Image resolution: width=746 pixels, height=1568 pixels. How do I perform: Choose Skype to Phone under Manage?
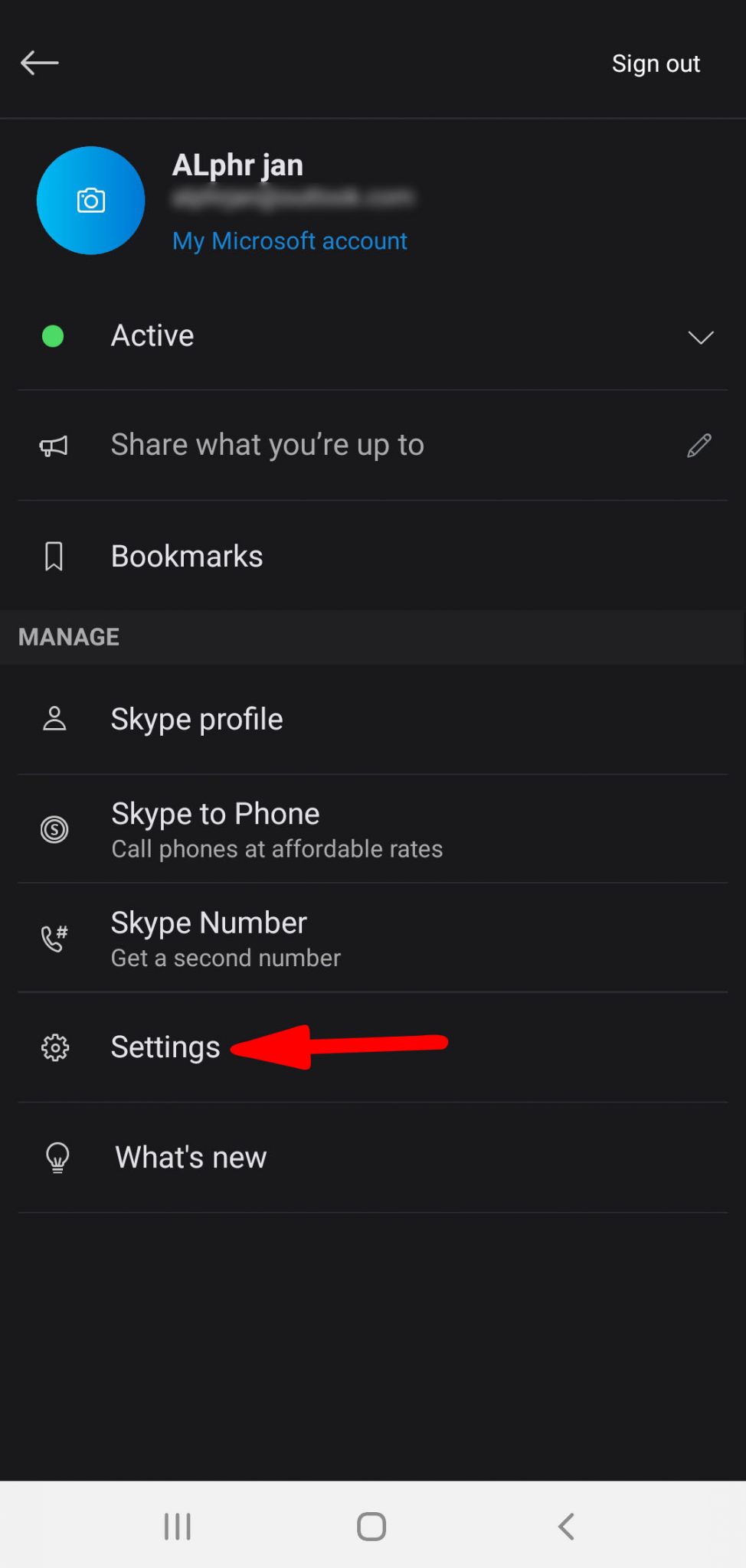[x=214, y=813]
